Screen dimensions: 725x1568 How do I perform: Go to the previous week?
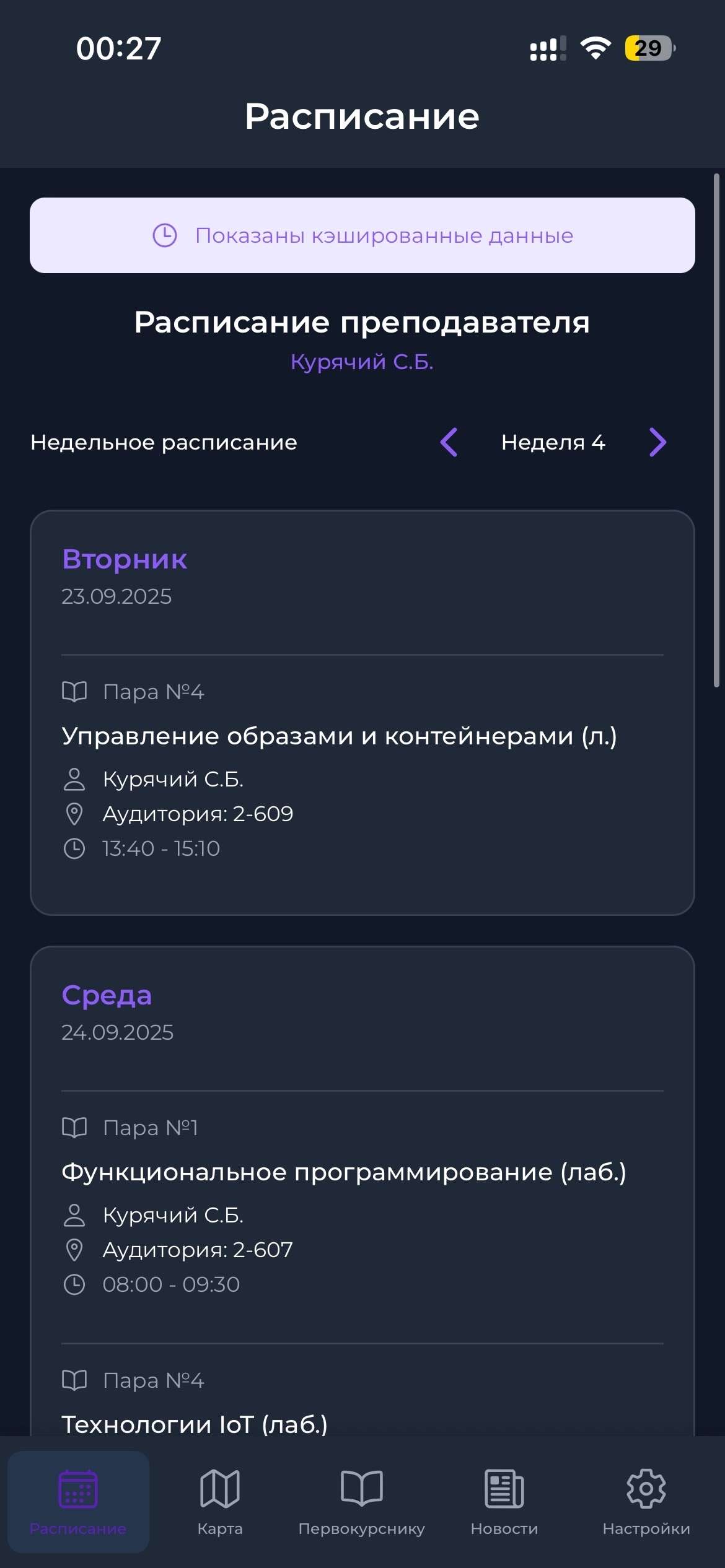[449, 442]
